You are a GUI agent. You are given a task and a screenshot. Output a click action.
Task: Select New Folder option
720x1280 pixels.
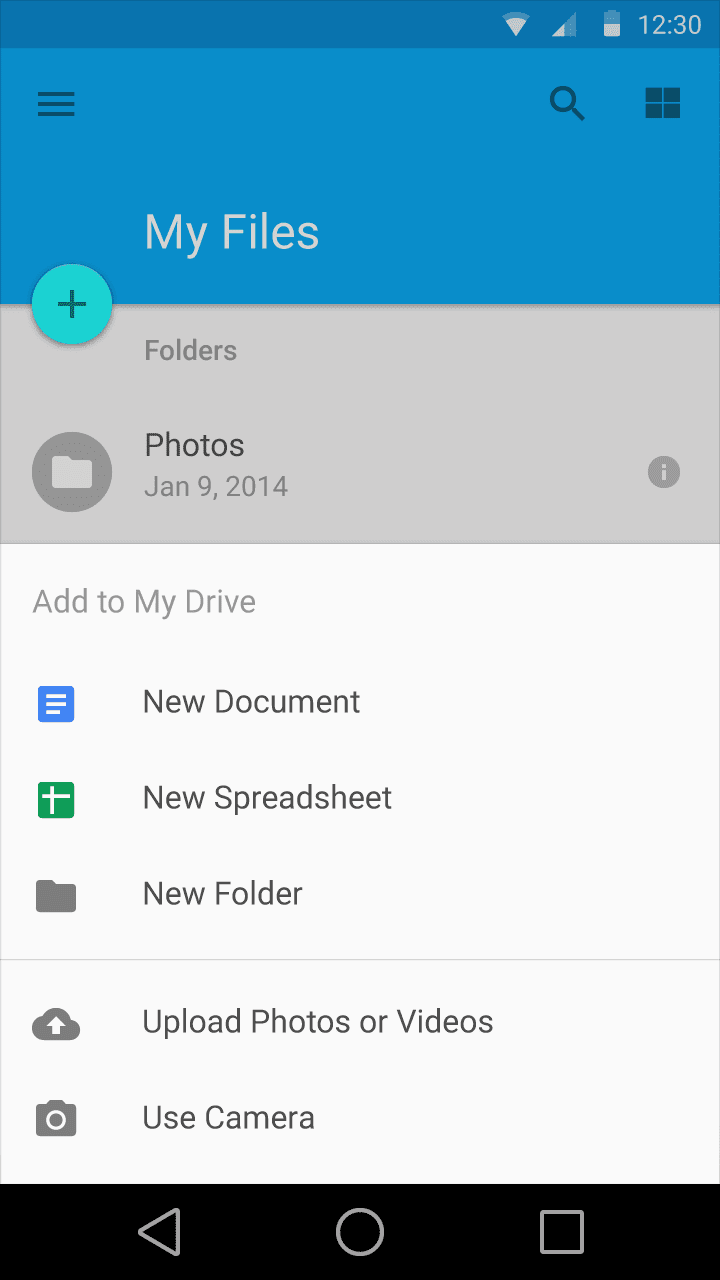pyautogui.click(x=222, y=894)
